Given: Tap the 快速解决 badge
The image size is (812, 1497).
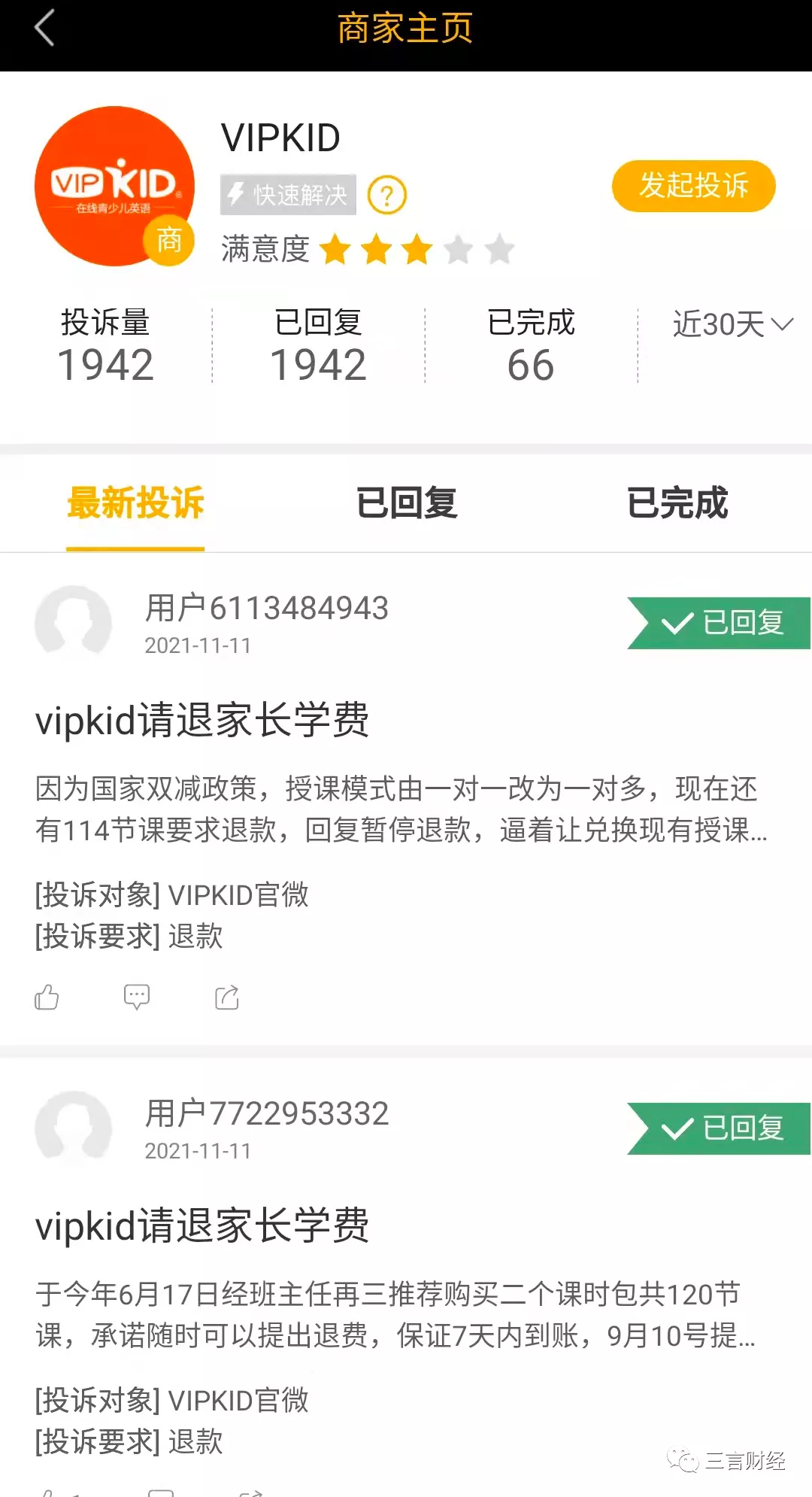Looking at the screenshot, I should [x=288, y=195].
